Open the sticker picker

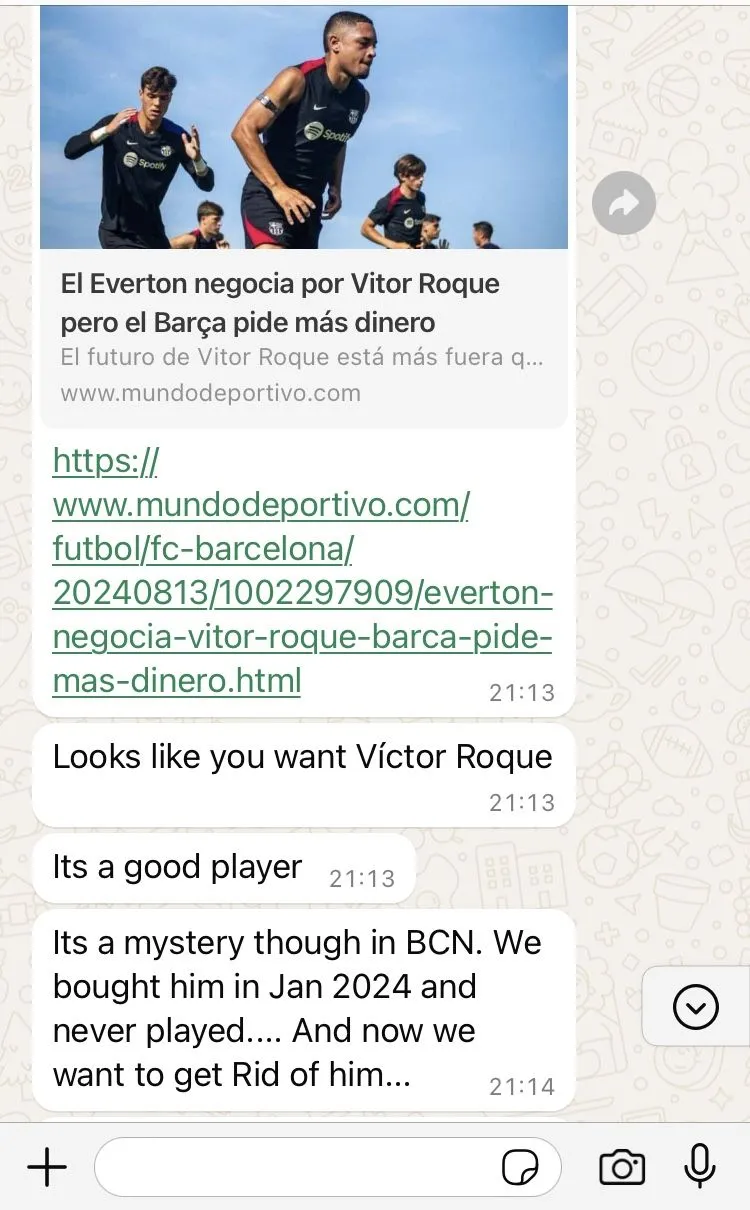[x=520, y=1167]
